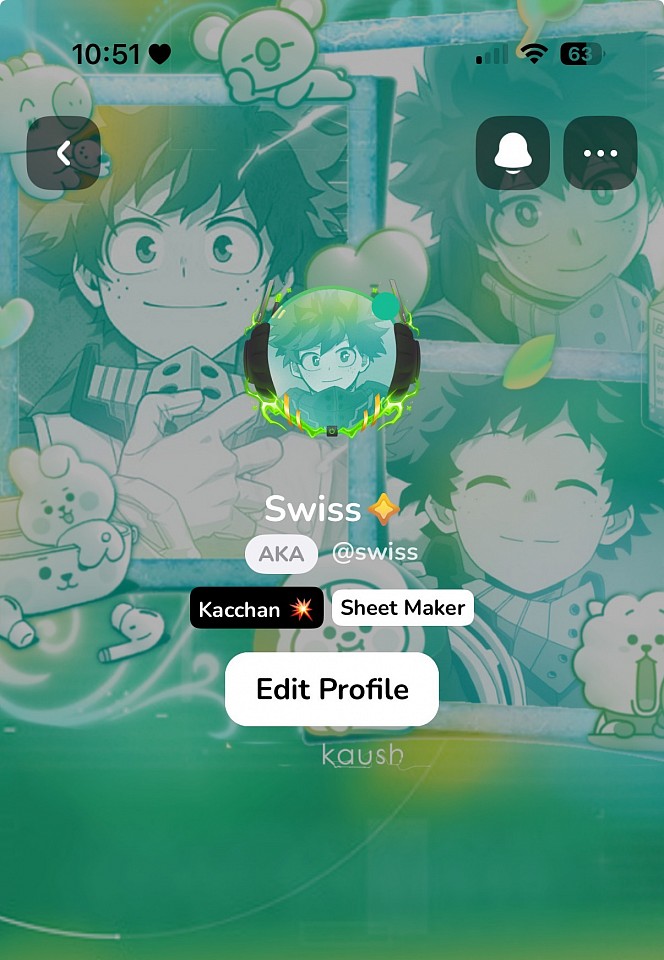This screenshot has width=664, height=960.
Task: Open the three-dot overflow menu
Action: tap(600, 153)
